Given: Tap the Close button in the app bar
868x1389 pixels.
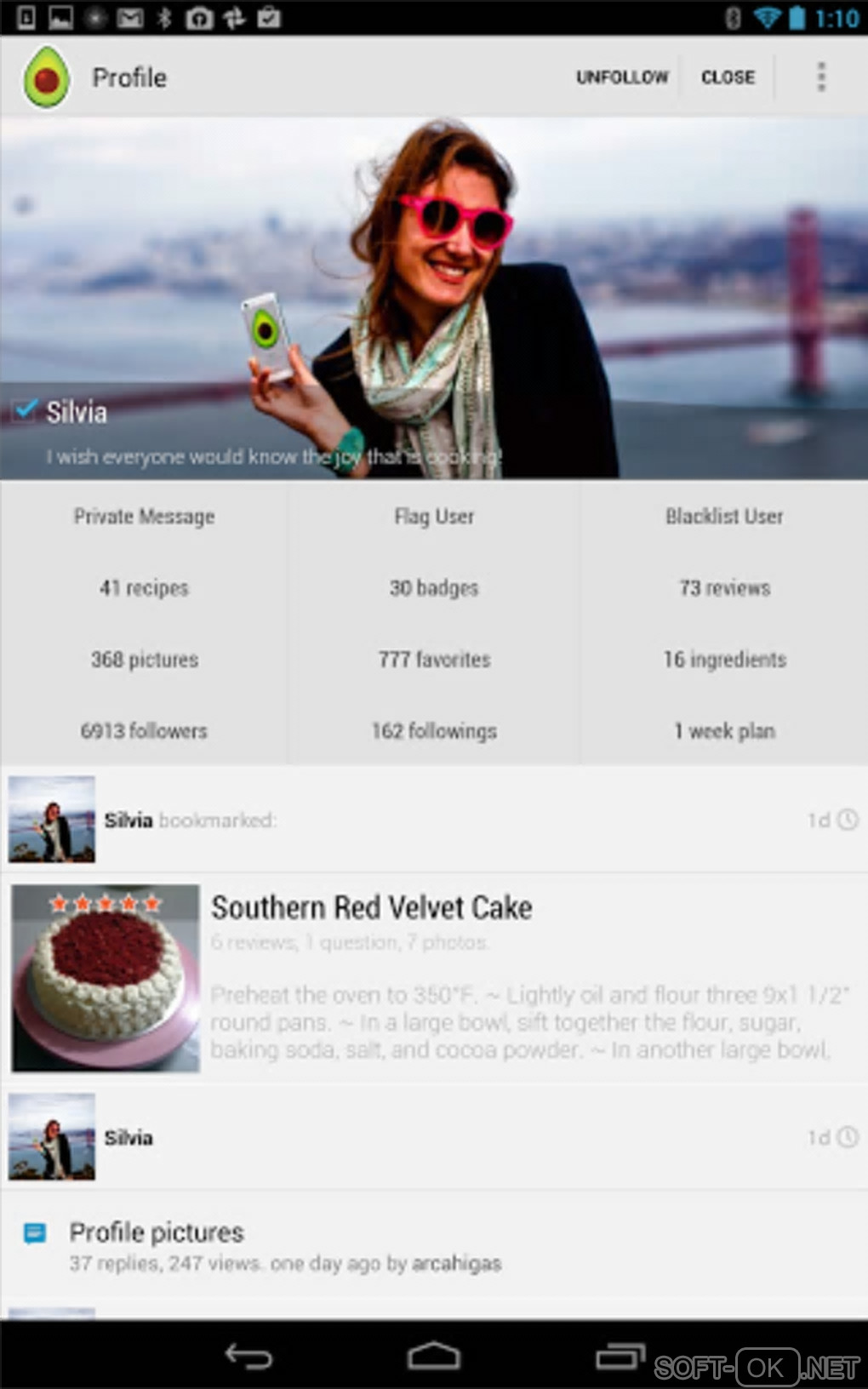Looking at the screenshot, I should 728,77.
